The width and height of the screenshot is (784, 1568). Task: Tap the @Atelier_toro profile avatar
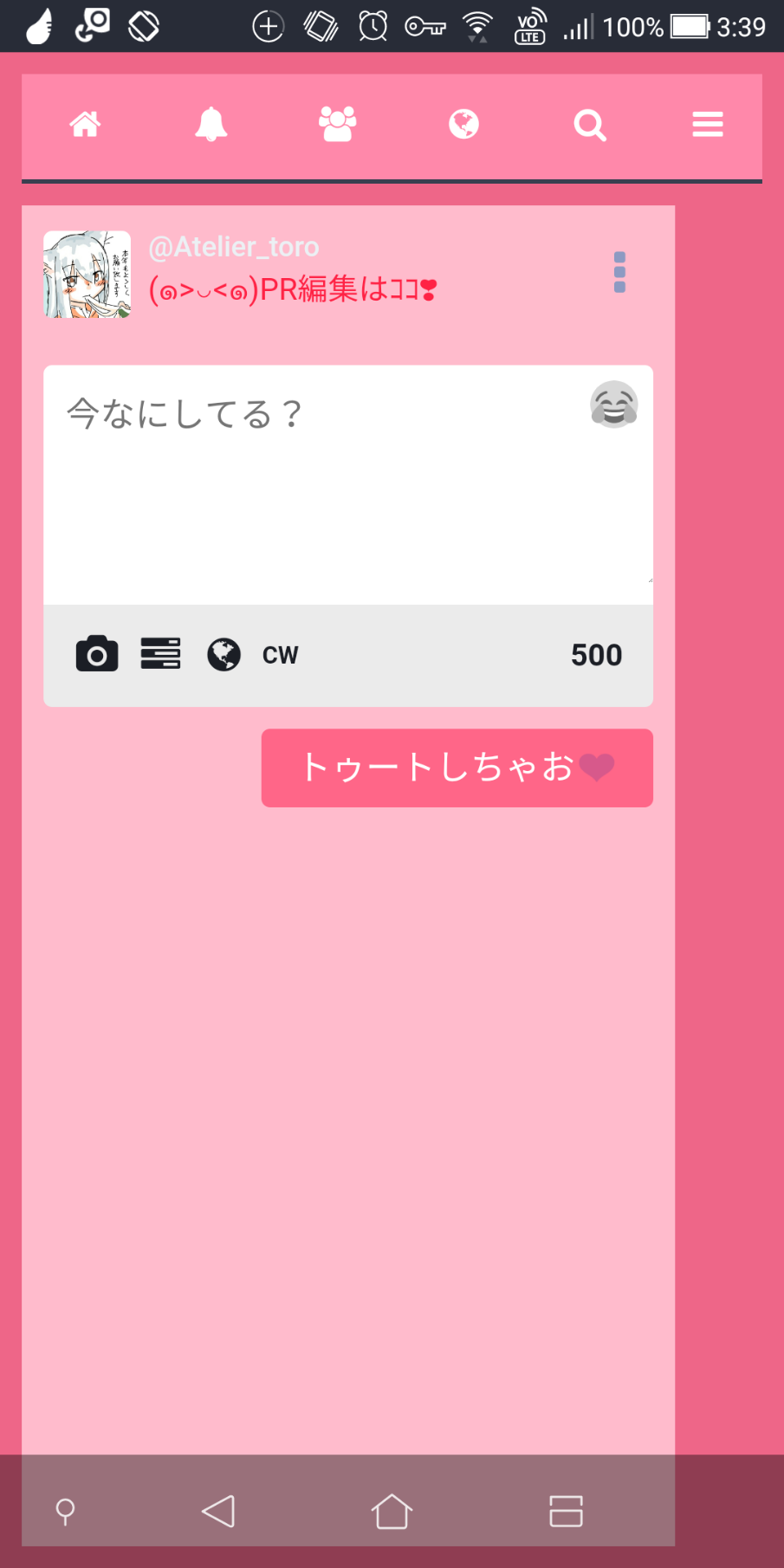[87, 274]
